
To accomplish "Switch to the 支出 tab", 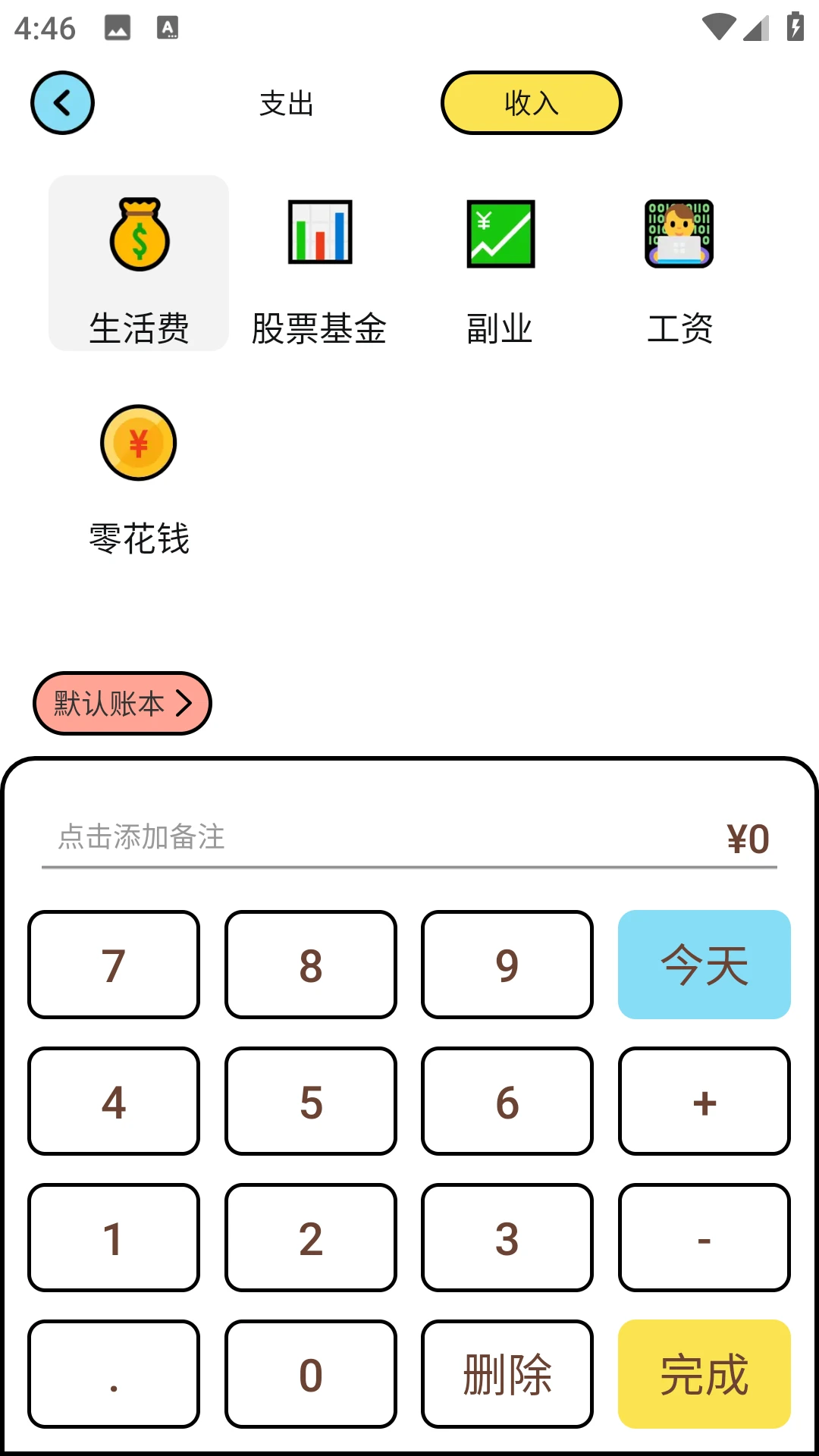I will (286, 104).
